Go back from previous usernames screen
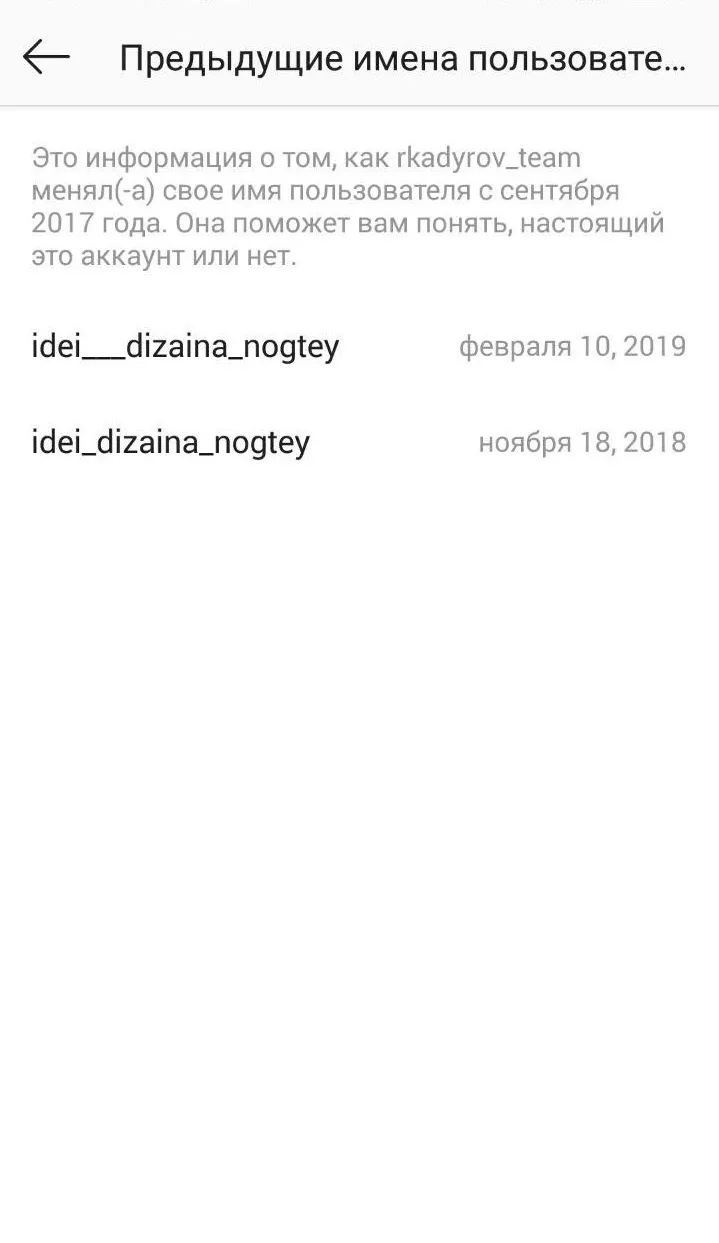This screenshot has width=719, height=1243. point(46,57)
